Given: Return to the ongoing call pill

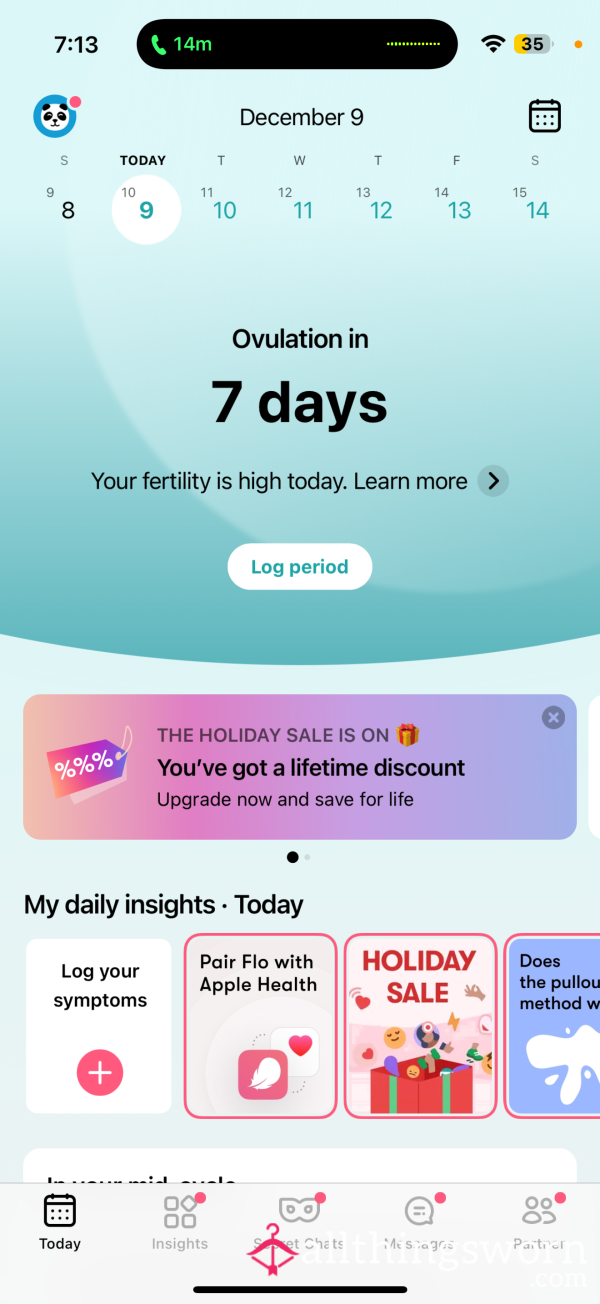Looking at the screenshot, I should coord(297,44).
